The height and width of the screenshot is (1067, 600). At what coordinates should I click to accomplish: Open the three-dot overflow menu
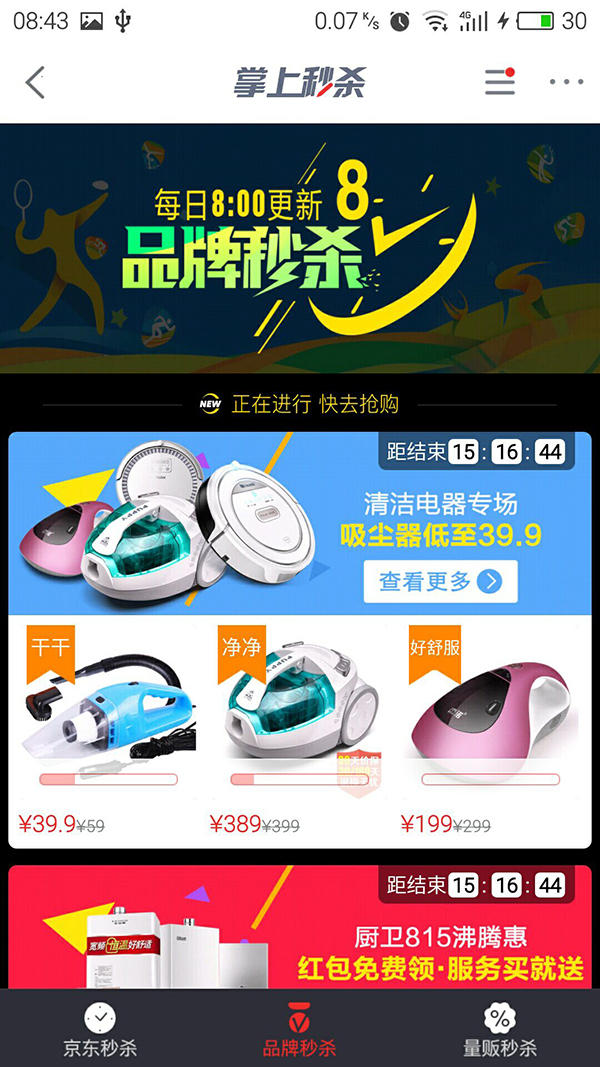(x=566, y=82)
